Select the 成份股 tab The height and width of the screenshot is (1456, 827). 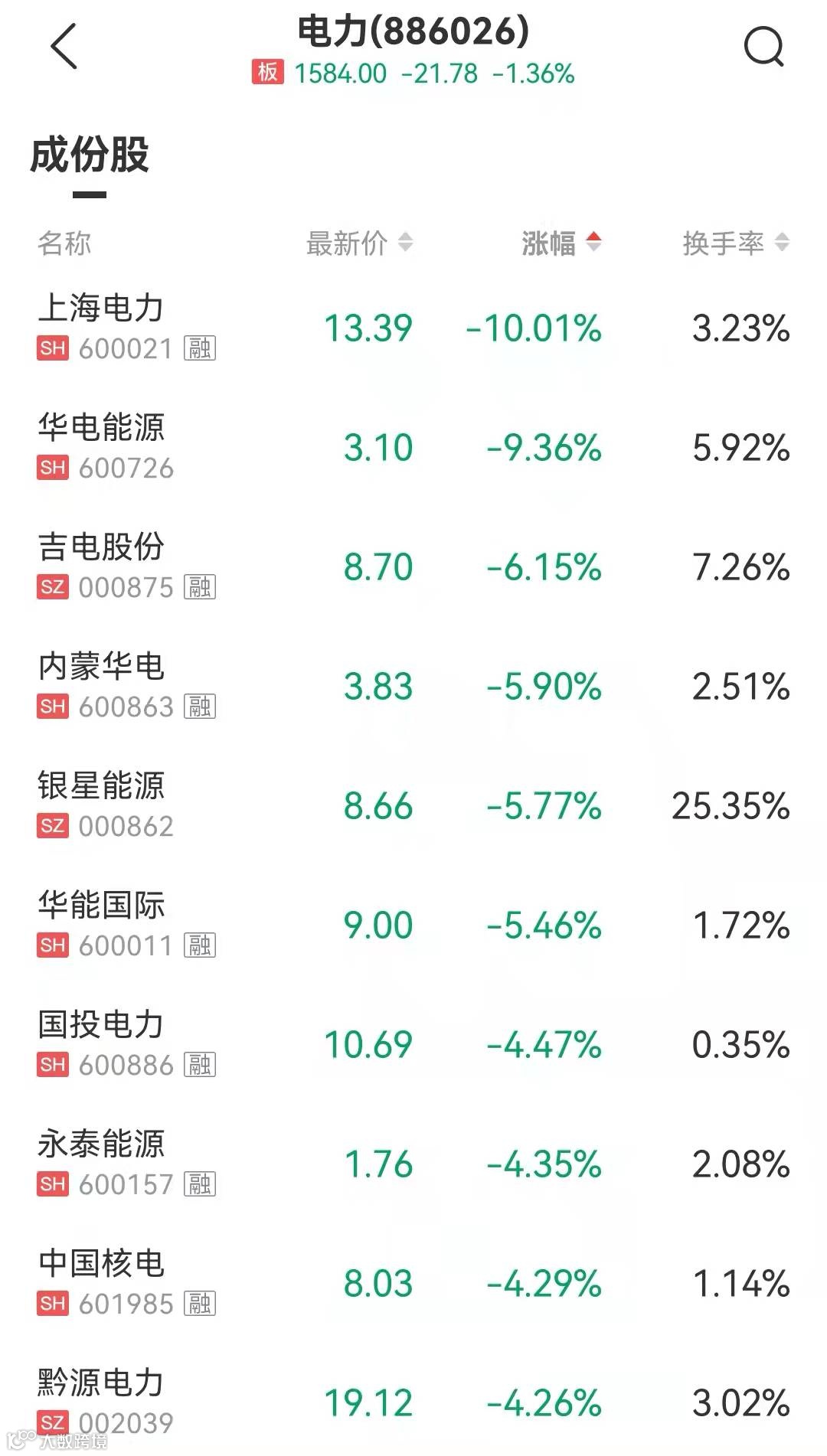90,155
